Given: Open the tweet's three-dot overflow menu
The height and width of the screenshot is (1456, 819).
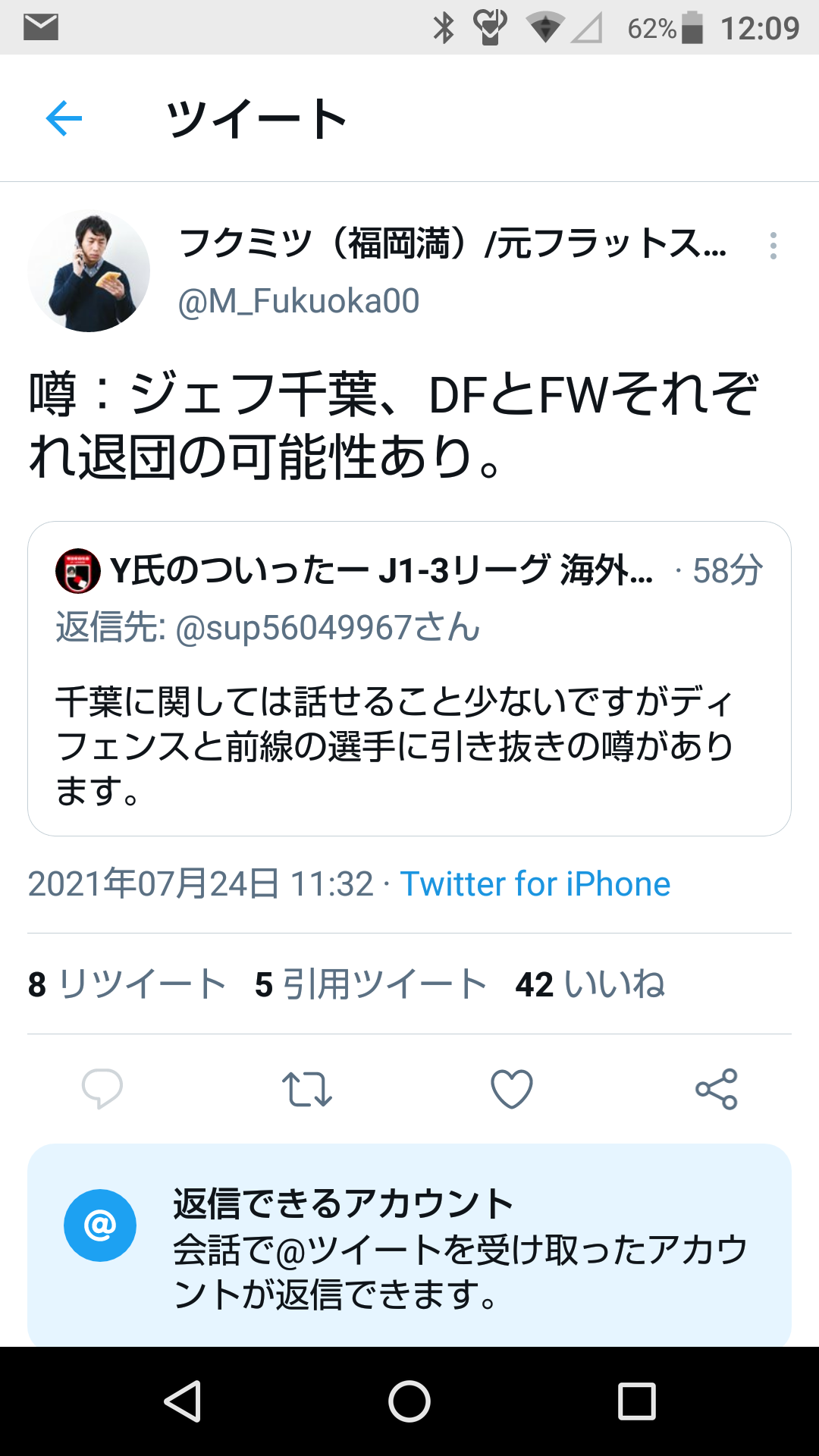Looking at the screenshot, I should [773, 246].
